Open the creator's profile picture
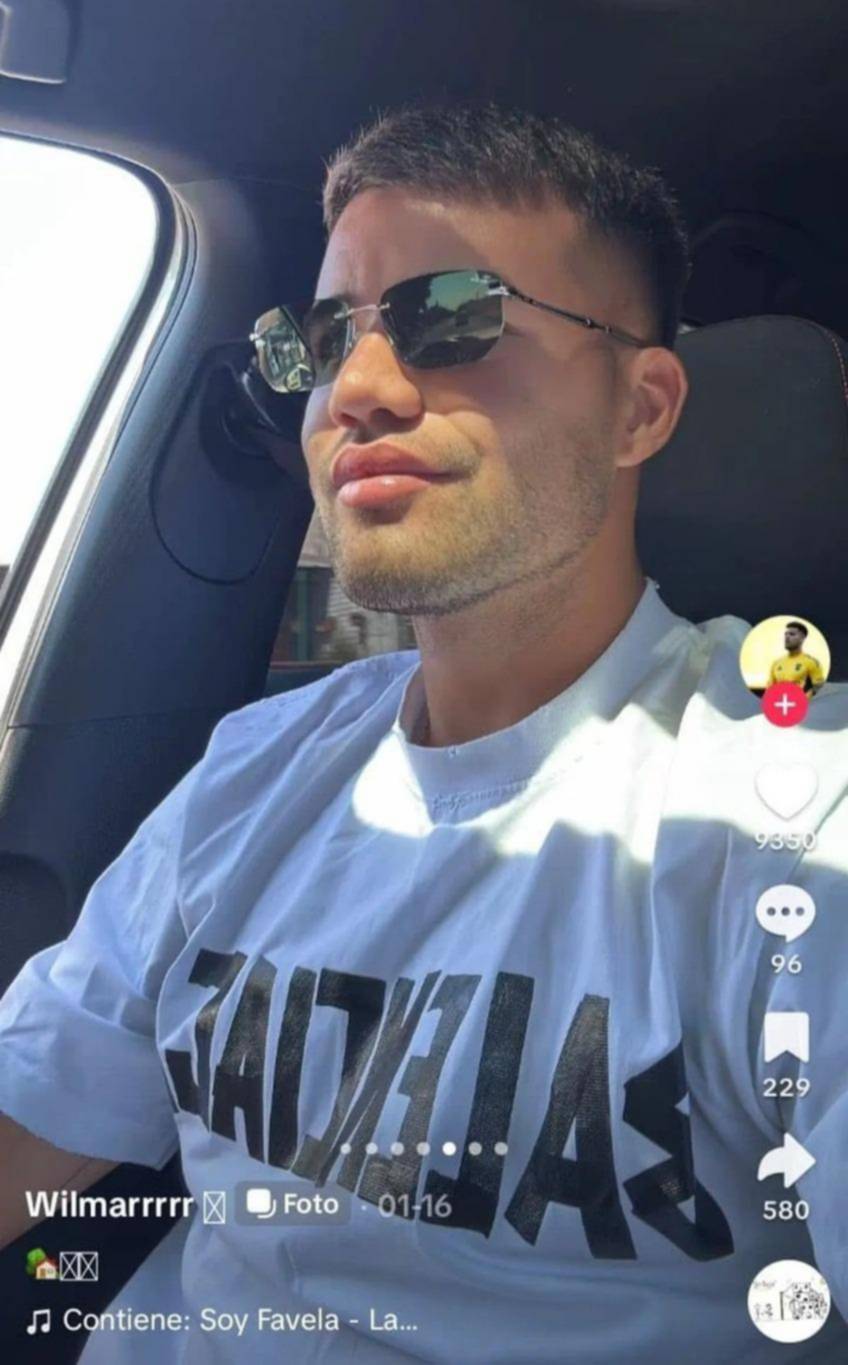 click(x=784, y=655)
